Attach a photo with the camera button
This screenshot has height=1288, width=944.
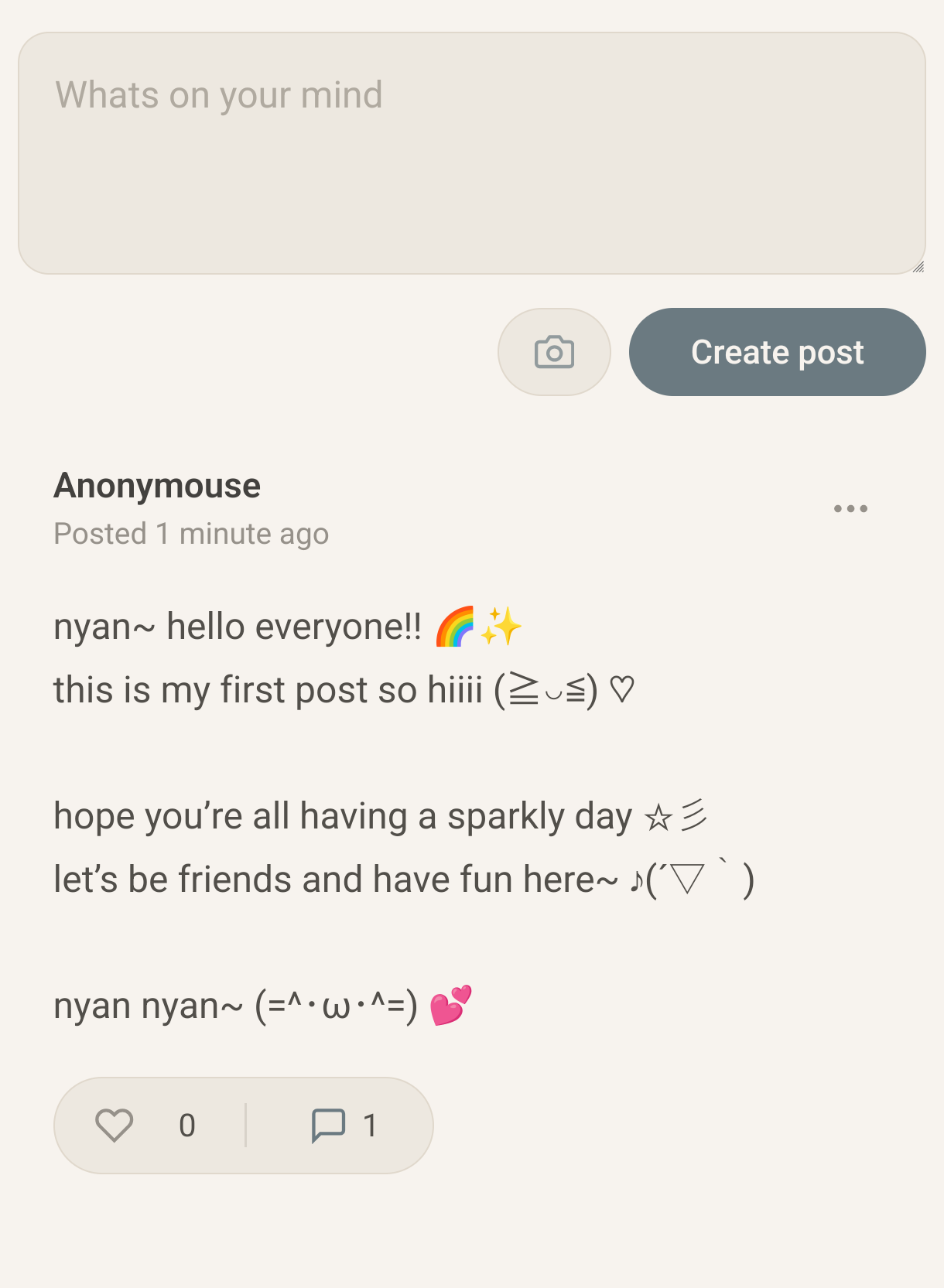tap(554, 352)
